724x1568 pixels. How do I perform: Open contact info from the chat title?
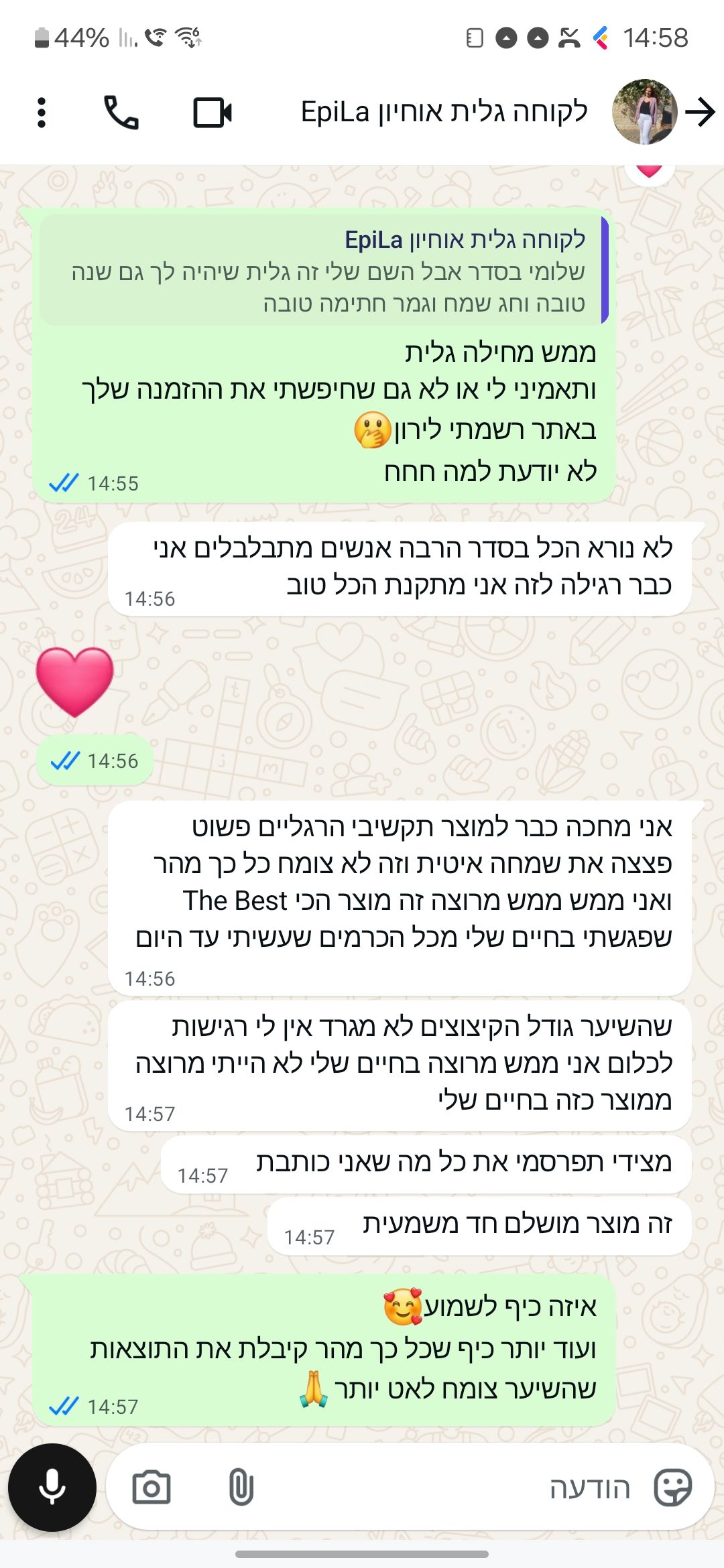pyautogui.click(x=444, y=112)
